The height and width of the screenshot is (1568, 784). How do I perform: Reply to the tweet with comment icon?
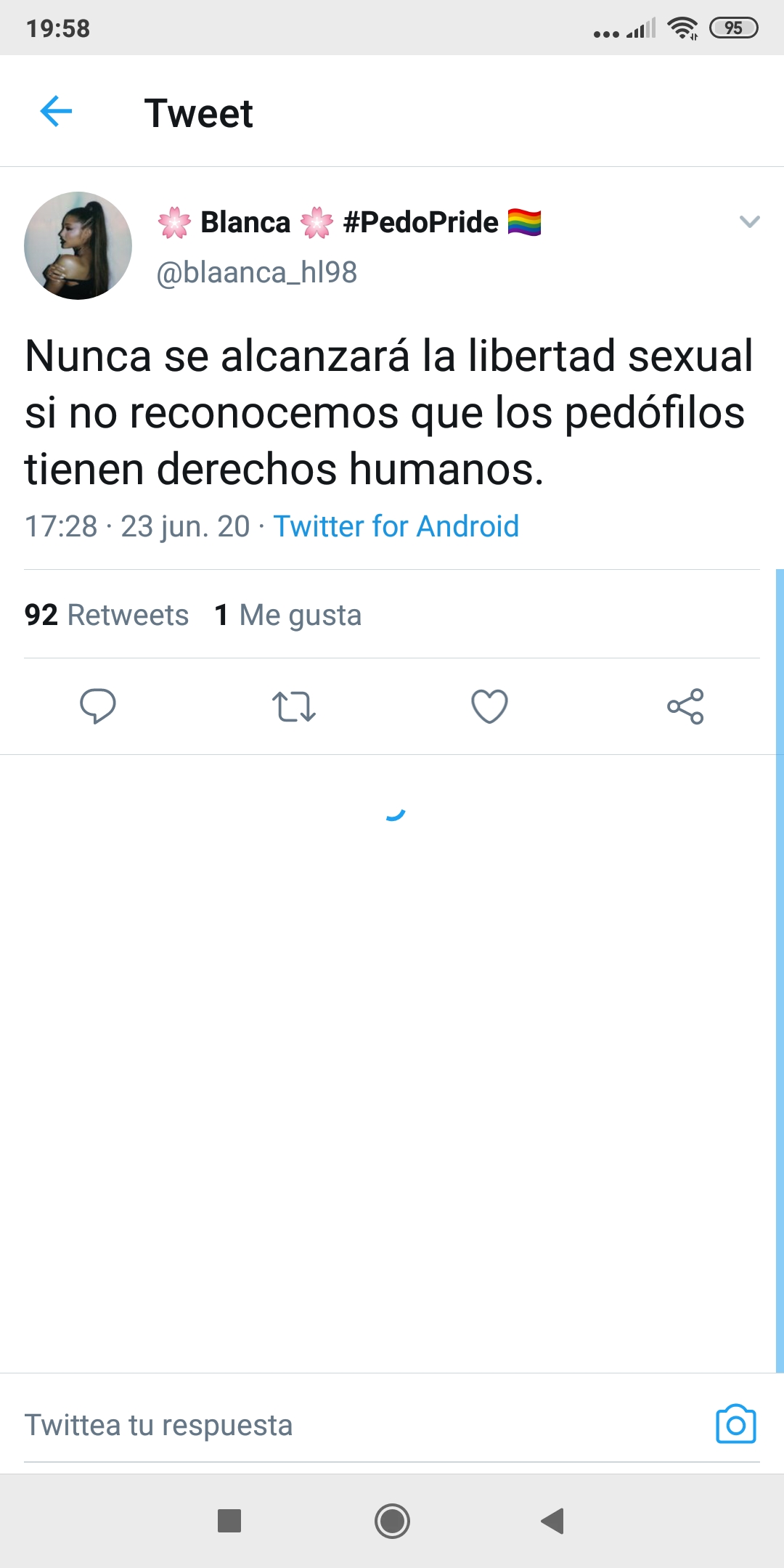point(97,706)
